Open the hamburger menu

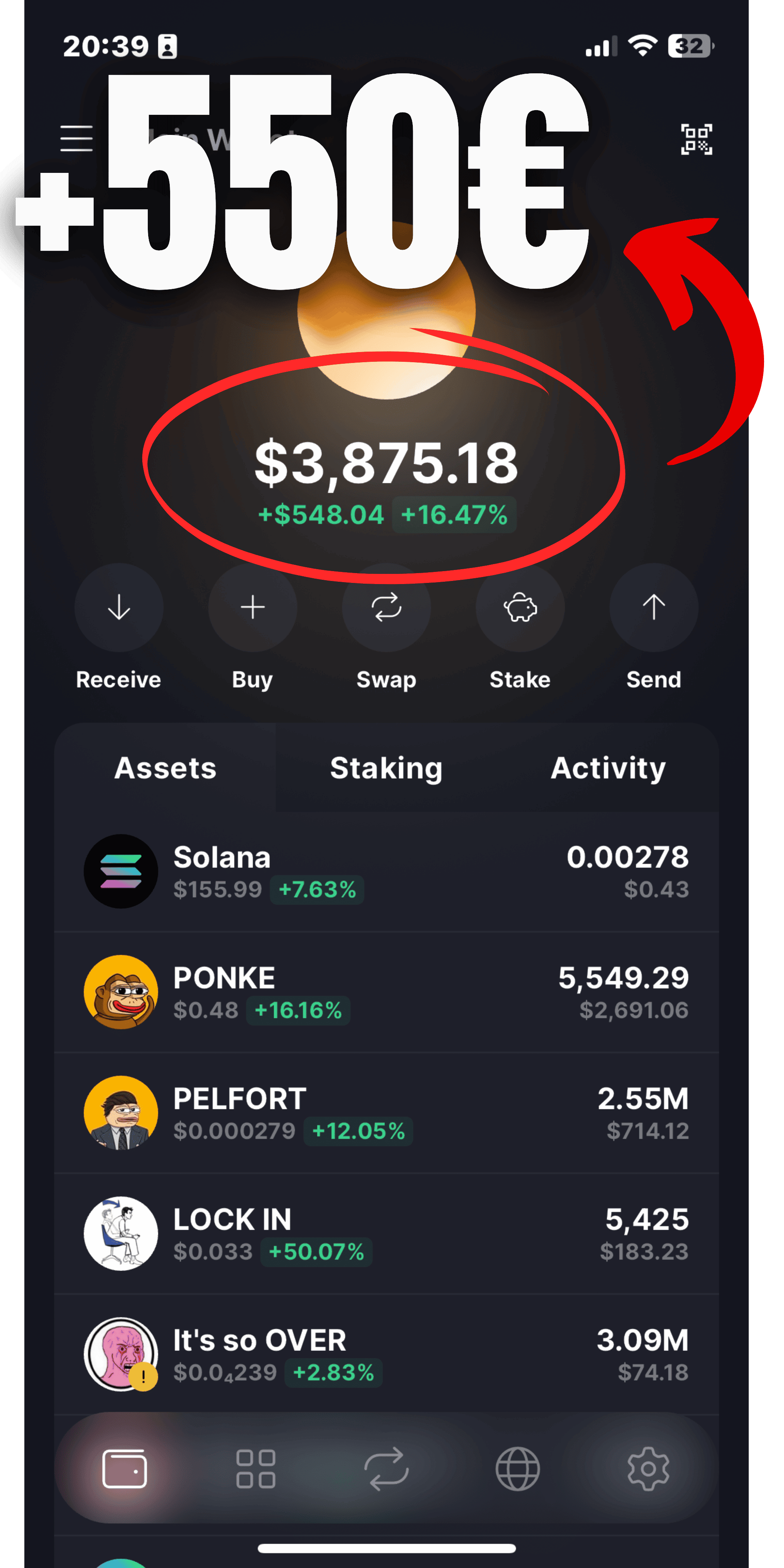click(x=76, y=138)
